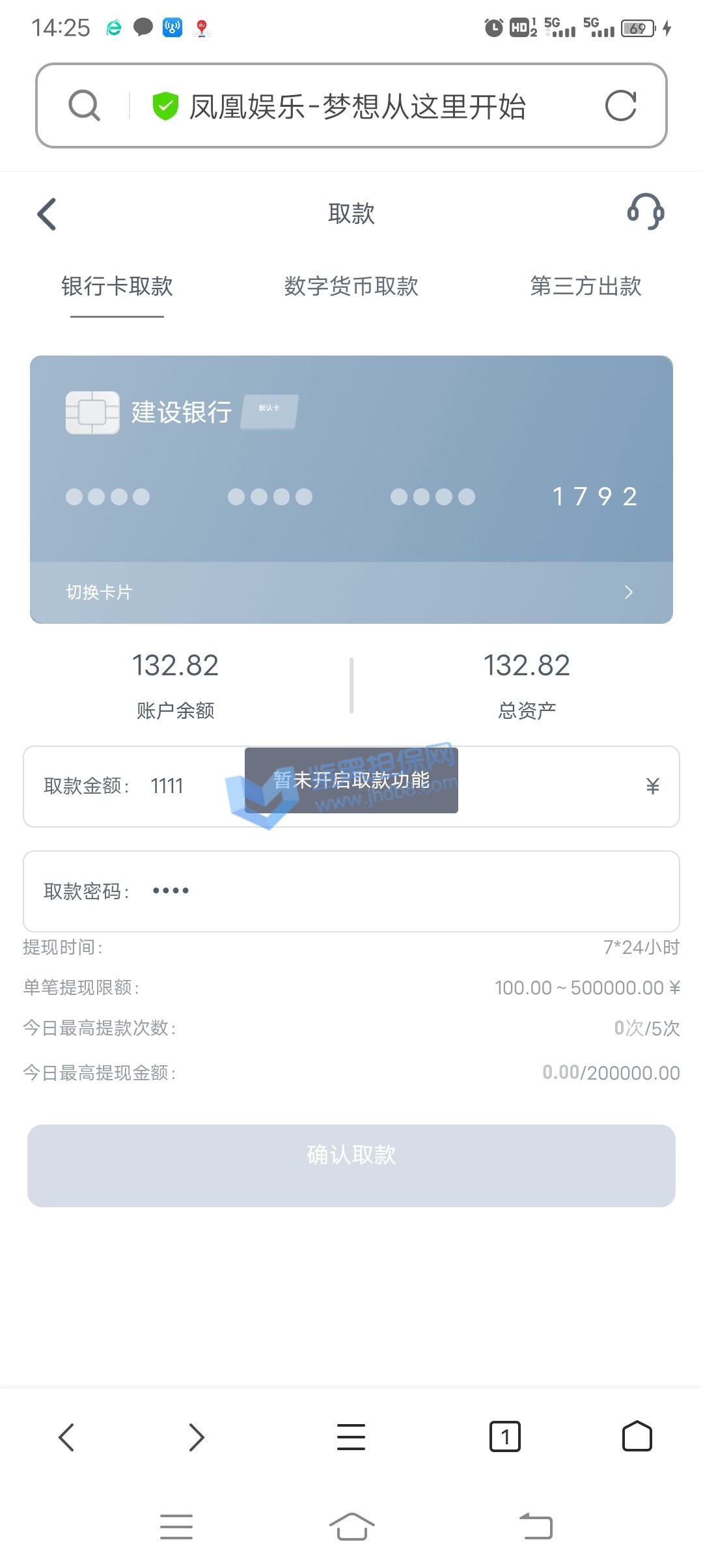703x1568 pixels.
Task: Open the system recent apps menu
Action: [176, 1526]
